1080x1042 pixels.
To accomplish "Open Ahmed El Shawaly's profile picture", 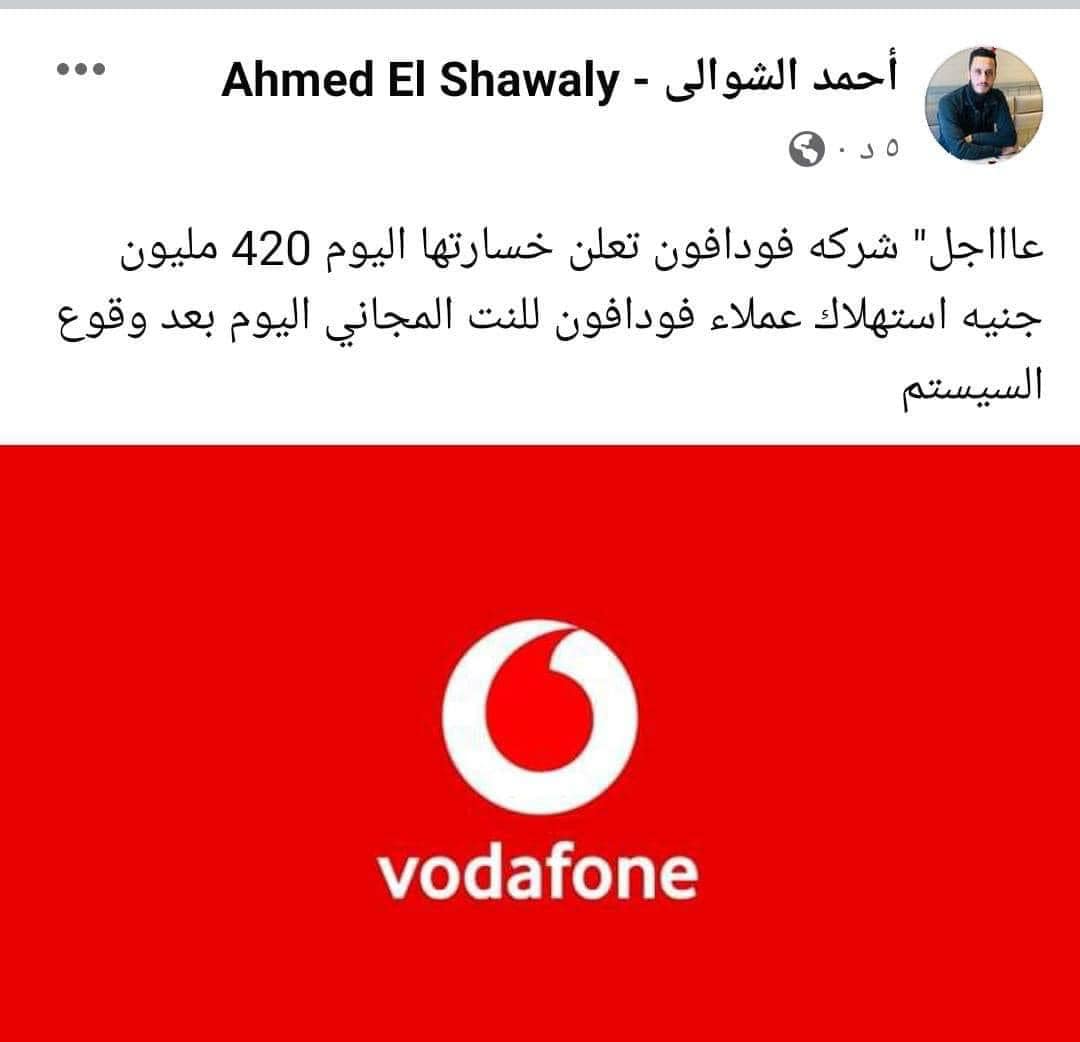I will pos(983,104).
